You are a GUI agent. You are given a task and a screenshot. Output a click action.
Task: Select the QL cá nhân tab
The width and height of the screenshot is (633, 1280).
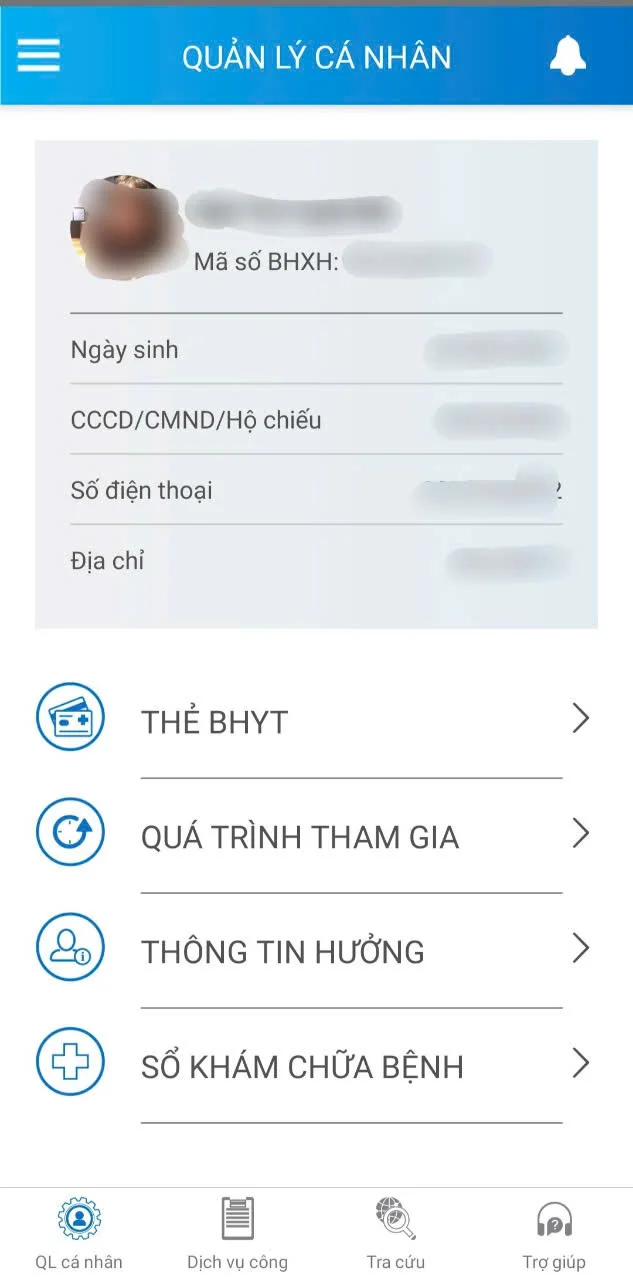[79, 1232]
